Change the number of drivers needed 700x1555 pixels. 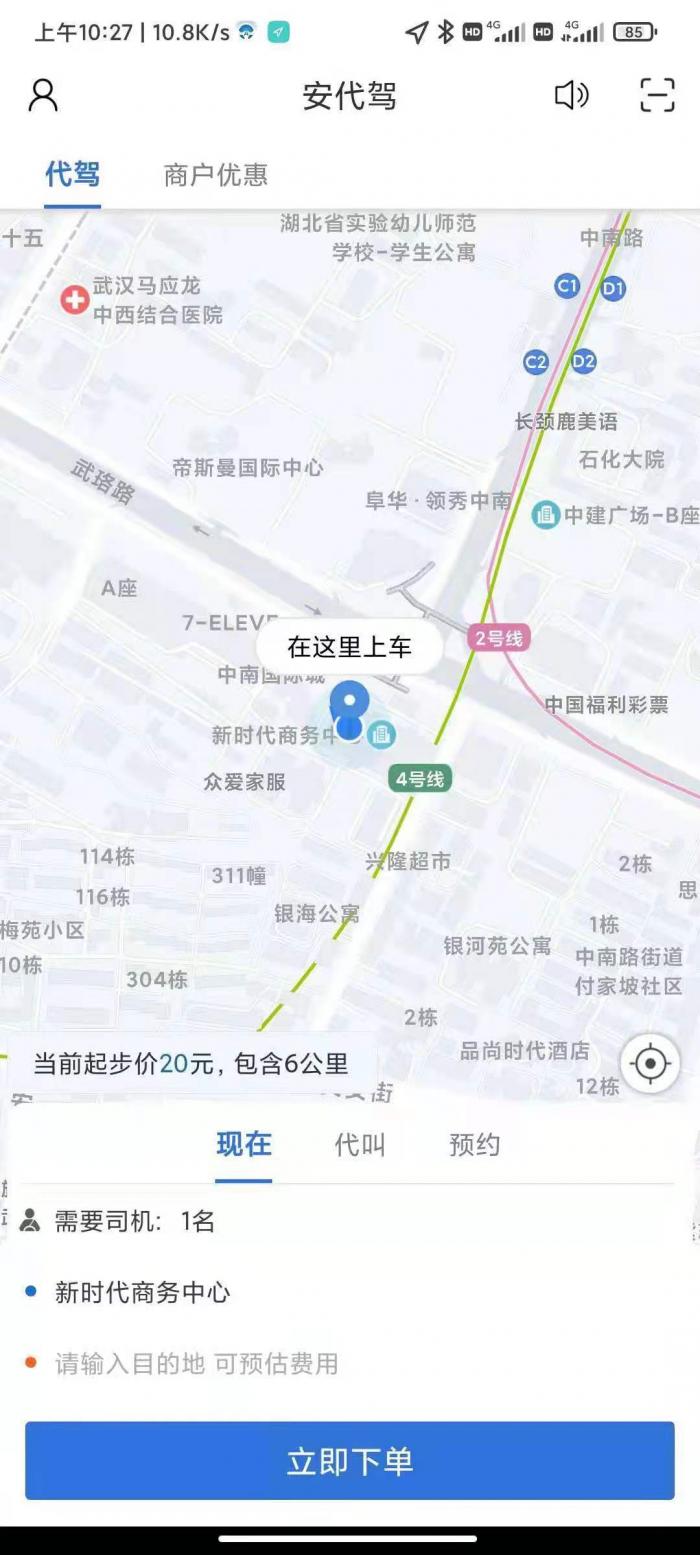(x=135, y=1221)
